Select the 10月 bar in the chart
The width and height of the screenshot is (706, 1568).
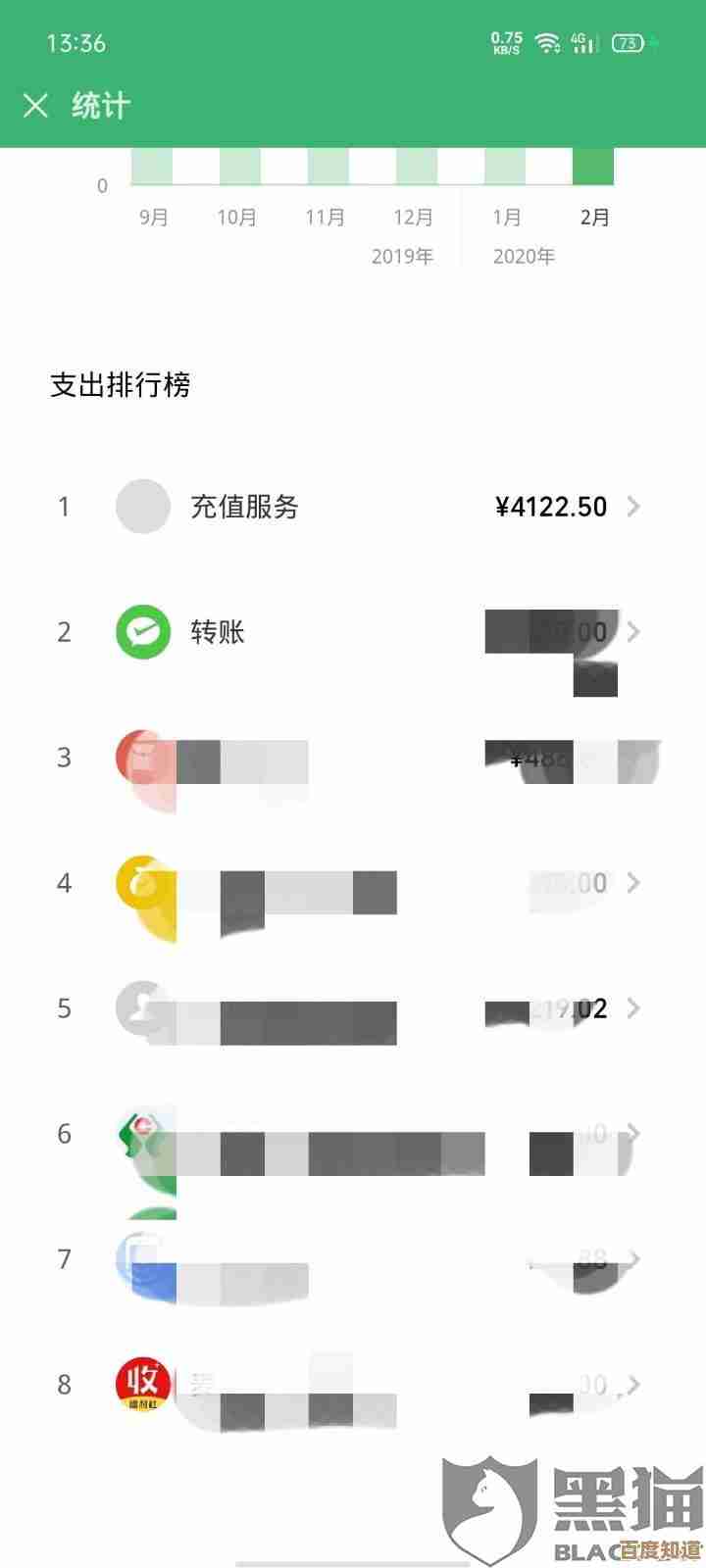point(240,167)
